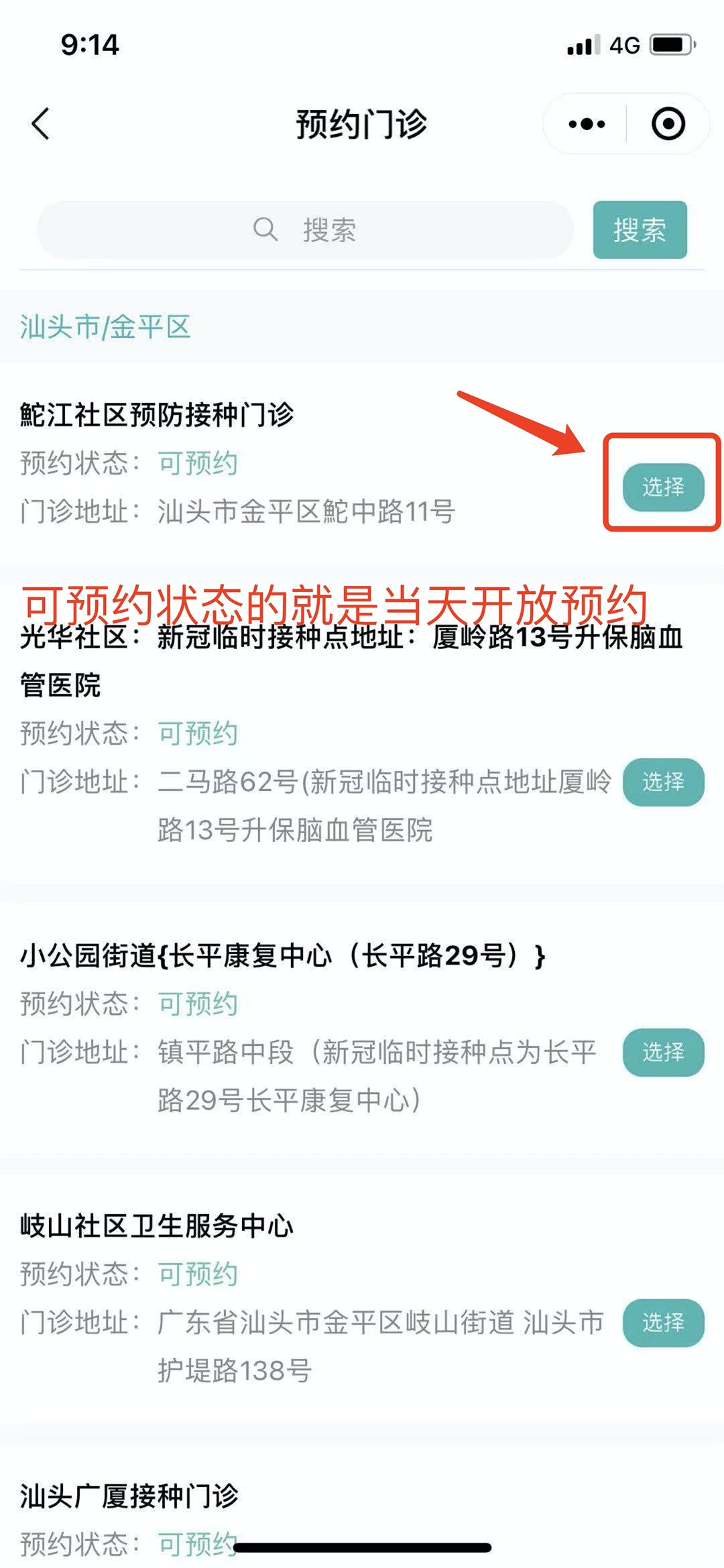Select 岐山社区卫生服务中心 using its 选择 button
This screenshot has height=1568, width=724.
point(663,1323)
